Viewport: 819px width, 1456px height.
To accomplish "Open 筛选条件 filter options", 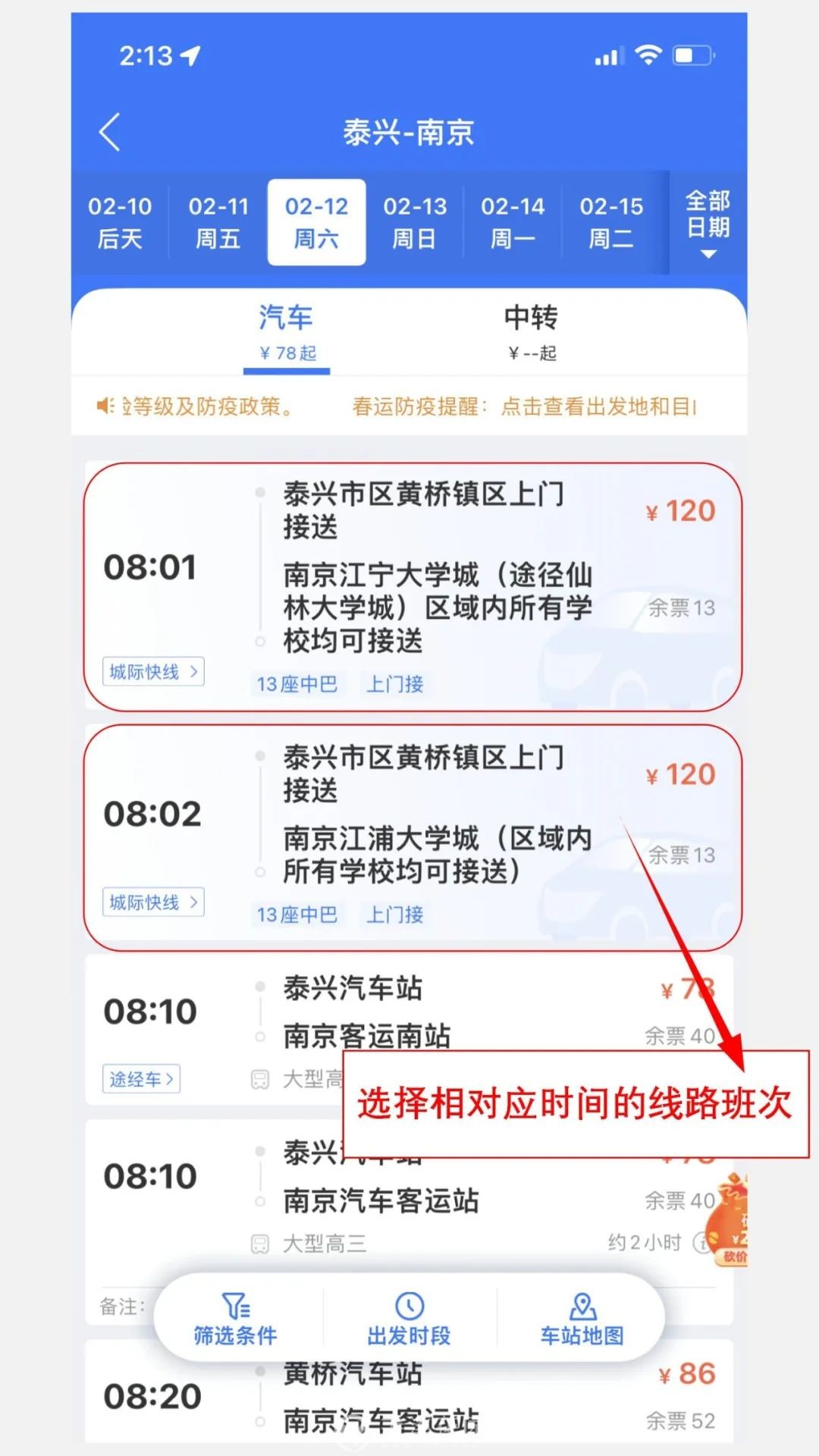I will (236, 1319).
